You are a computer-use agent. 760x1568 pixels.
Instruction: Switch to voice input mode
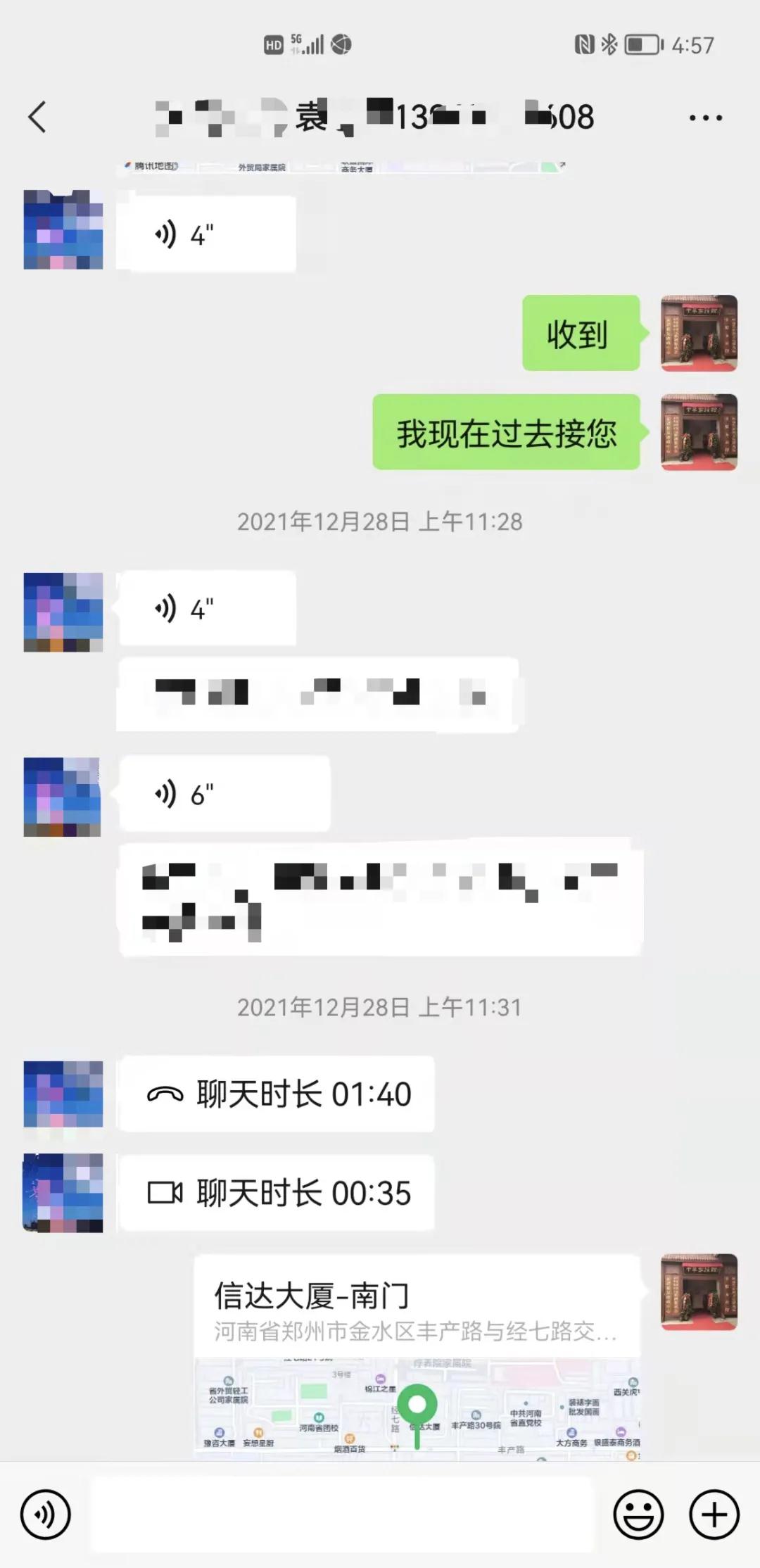[x=45, y=1515]
